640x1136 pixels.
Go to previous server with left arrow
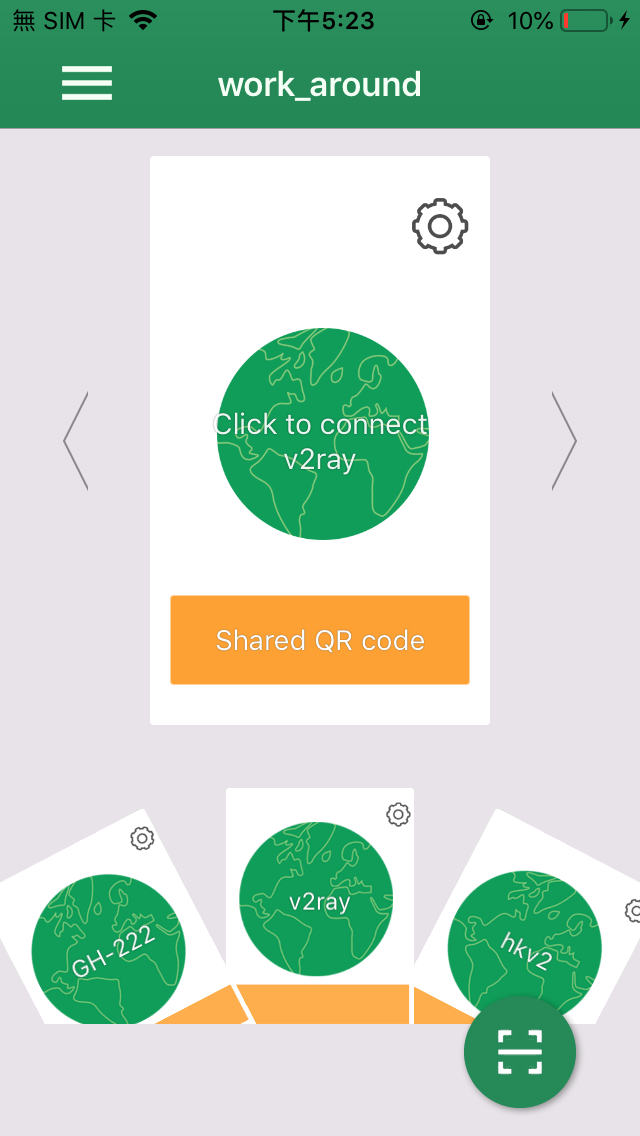pyautogui.click(x=76, y=440)
